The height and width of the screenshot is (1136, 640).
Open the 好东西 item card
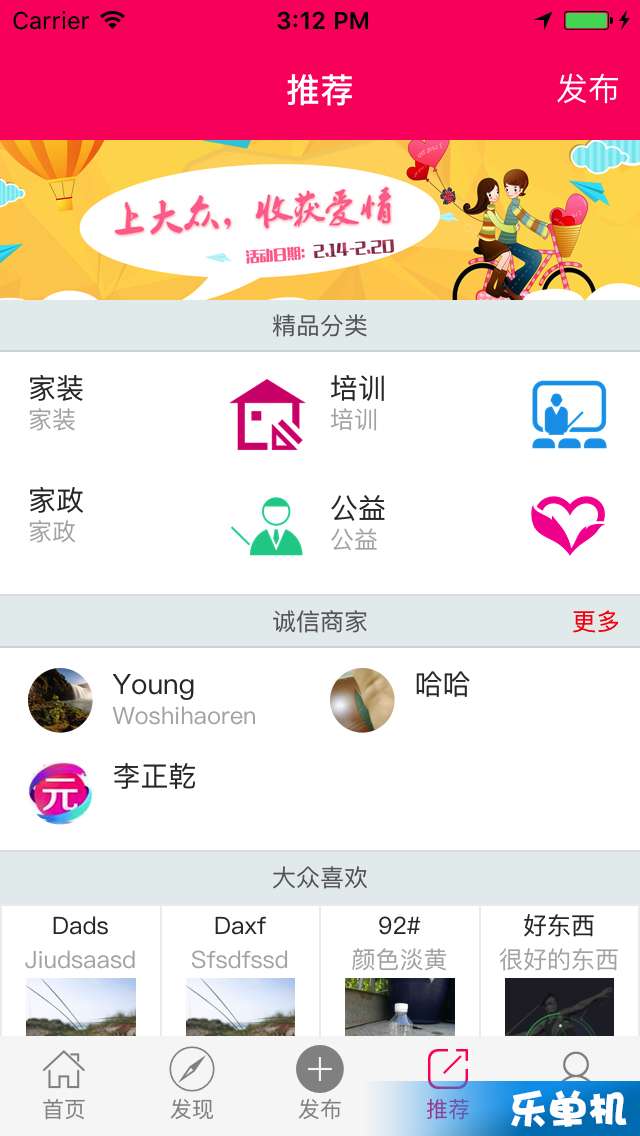pyautogui.click(x=559, y=970)
